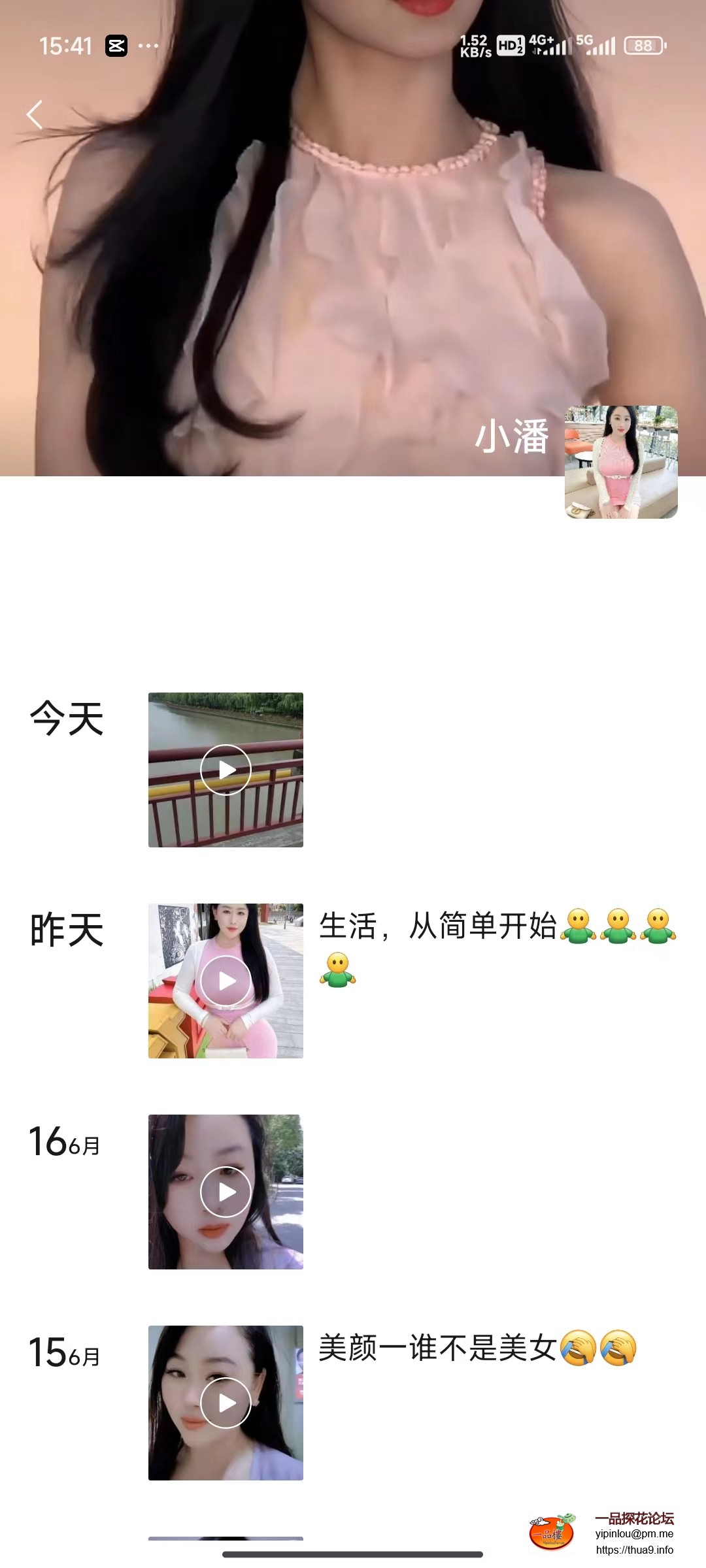Tap the back arrow at top left

pos(36,114)
